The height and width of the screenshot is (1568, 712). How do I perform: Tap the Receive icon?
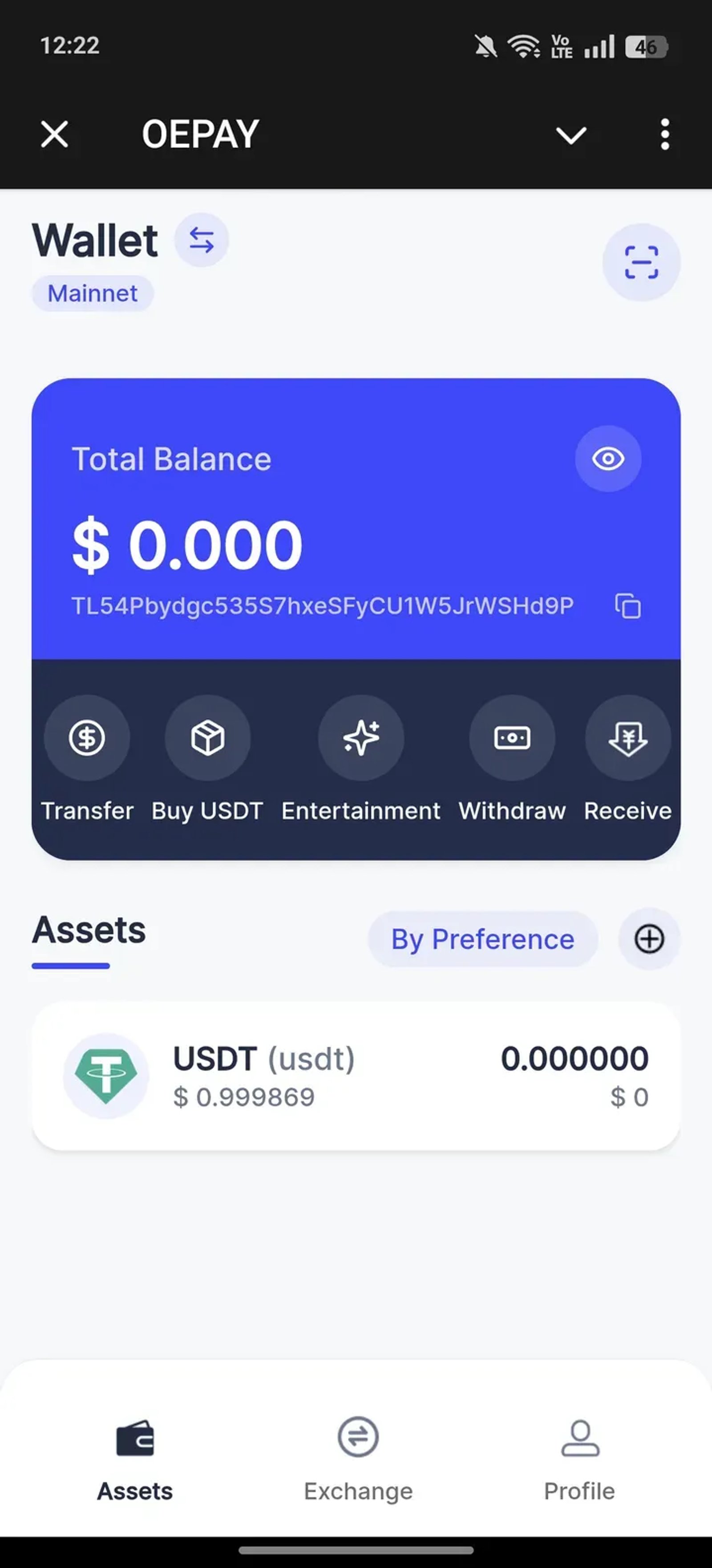(628, 738)
